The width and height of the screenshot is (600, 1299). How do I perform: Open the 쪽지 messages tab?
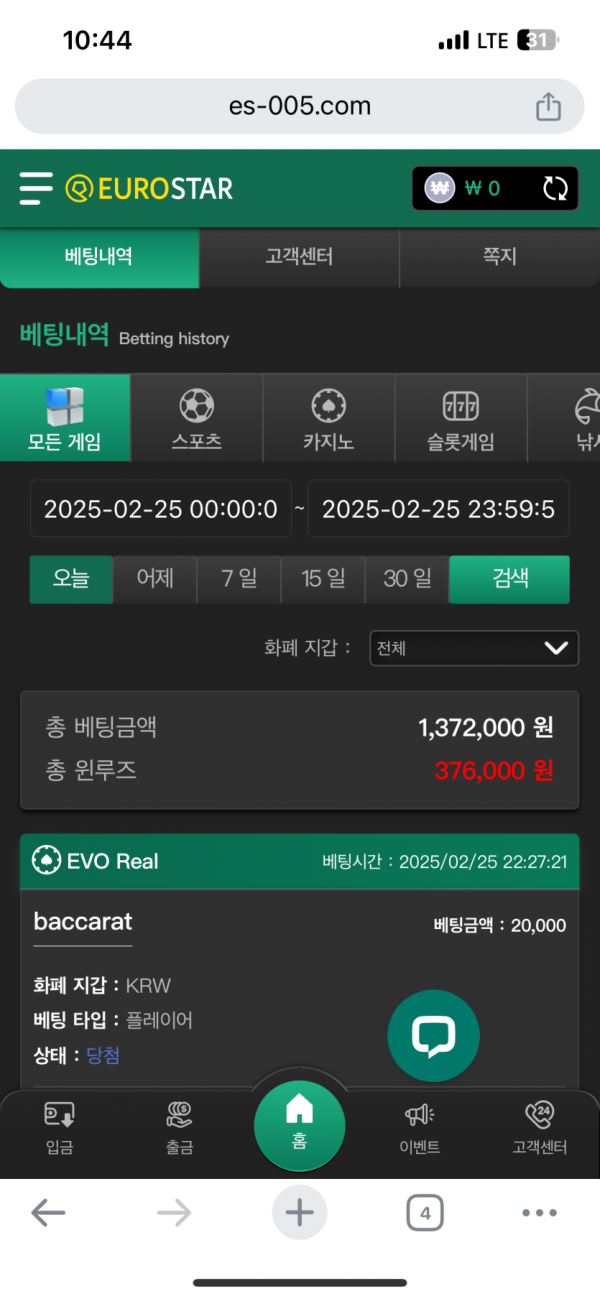pos(499,257)
